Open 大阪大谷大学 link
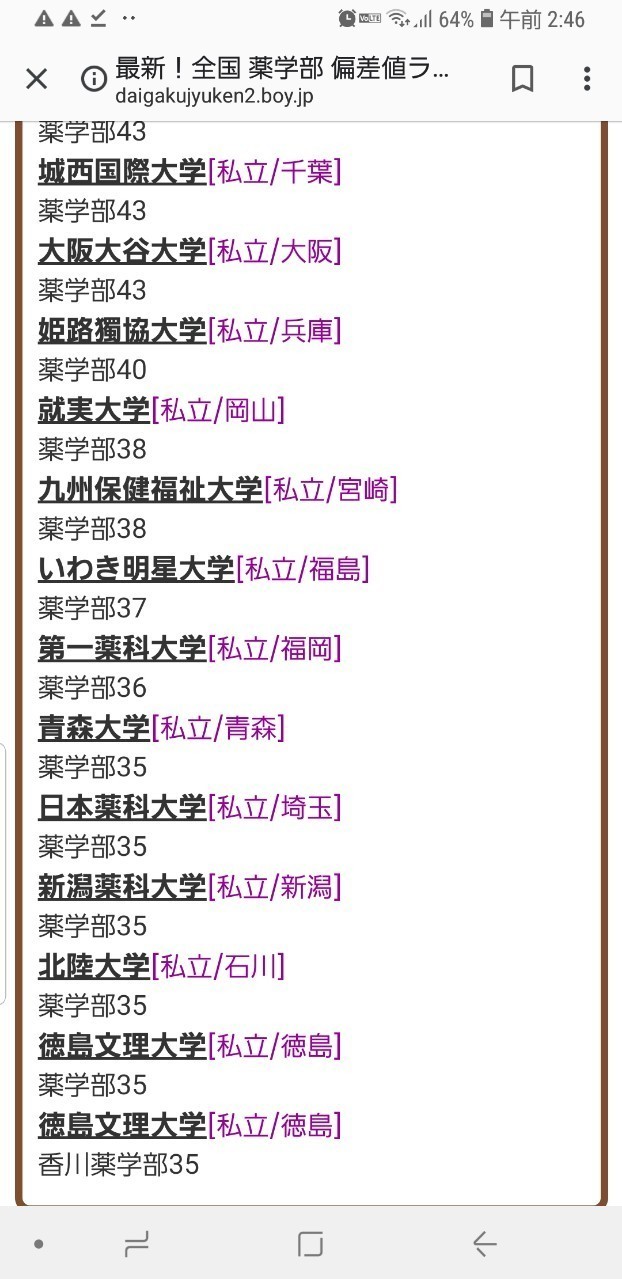The width and height of the screenshot is (622, 1279). 121,251
